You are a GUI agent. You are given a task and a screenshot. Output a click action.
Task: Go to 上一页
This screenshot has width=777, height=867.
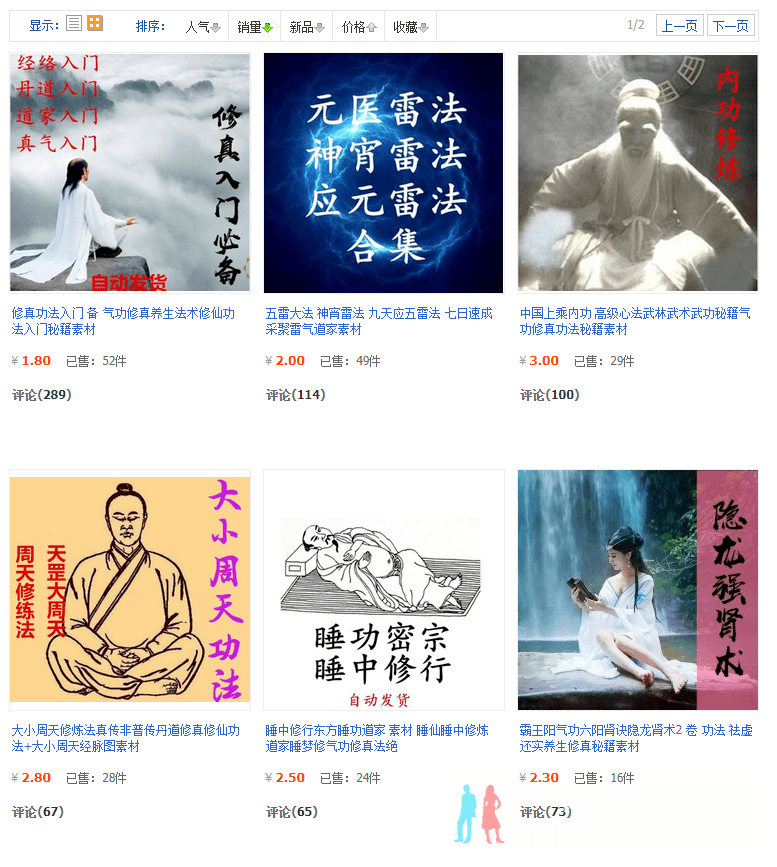[x=680, y=26]
